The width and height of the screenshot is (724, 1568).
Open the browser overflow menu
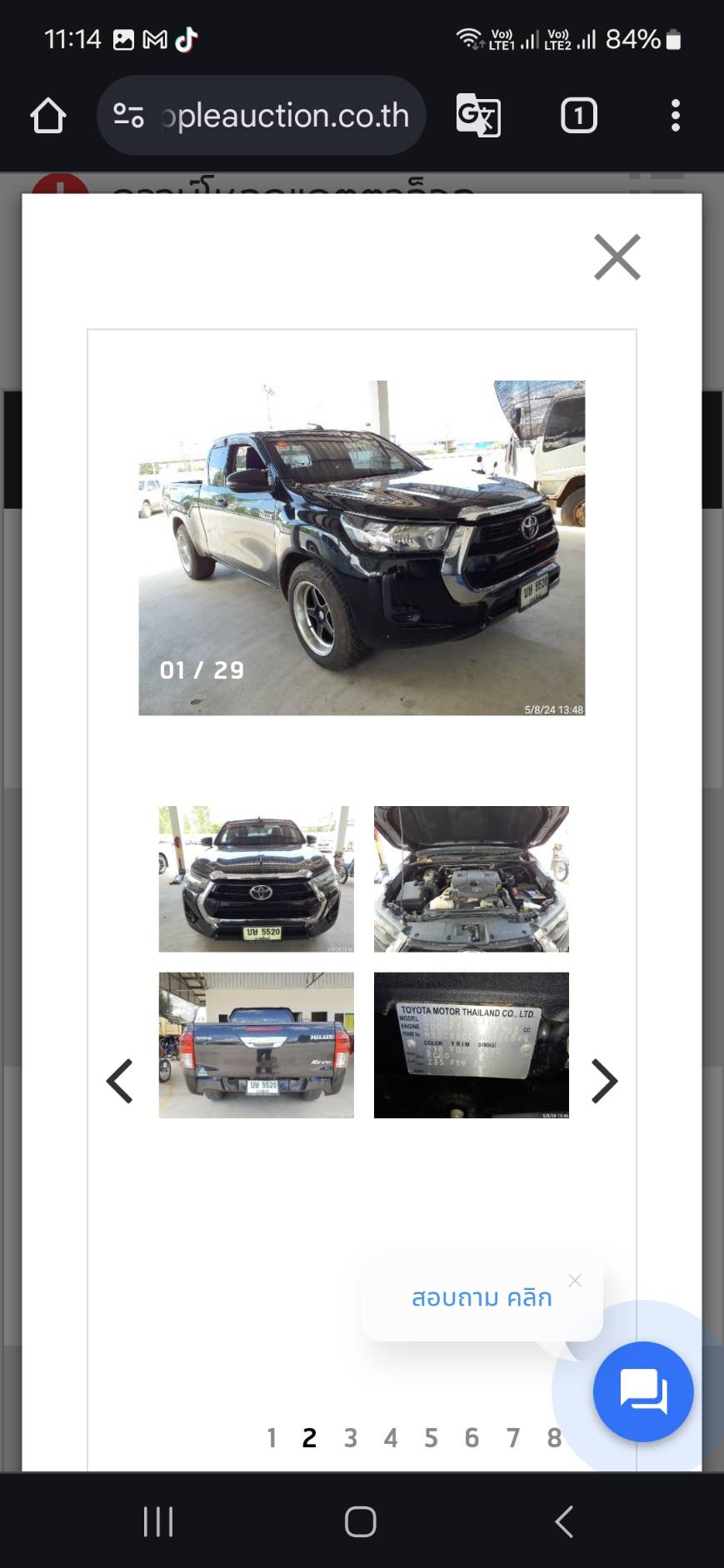click(675, 116)
